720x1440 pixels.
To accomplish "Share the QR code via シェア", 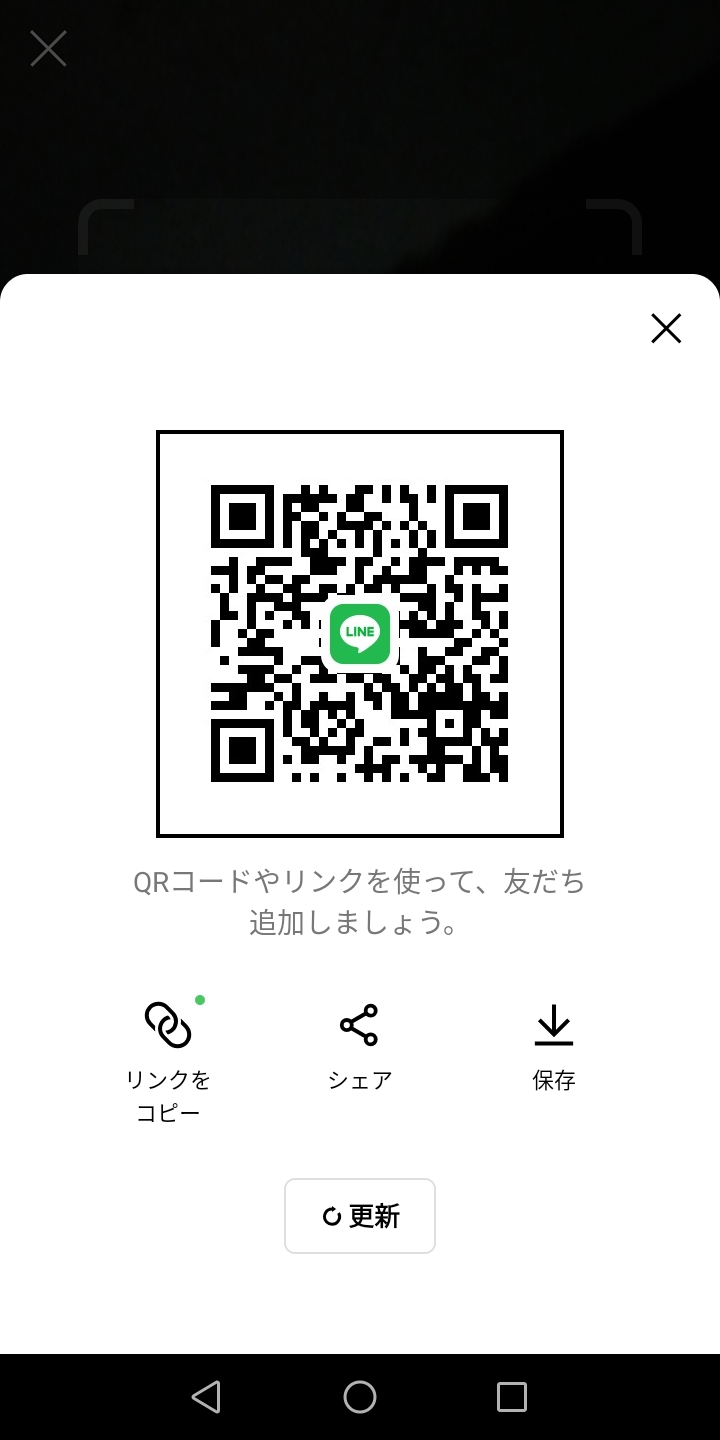I will pos(360,1047).
